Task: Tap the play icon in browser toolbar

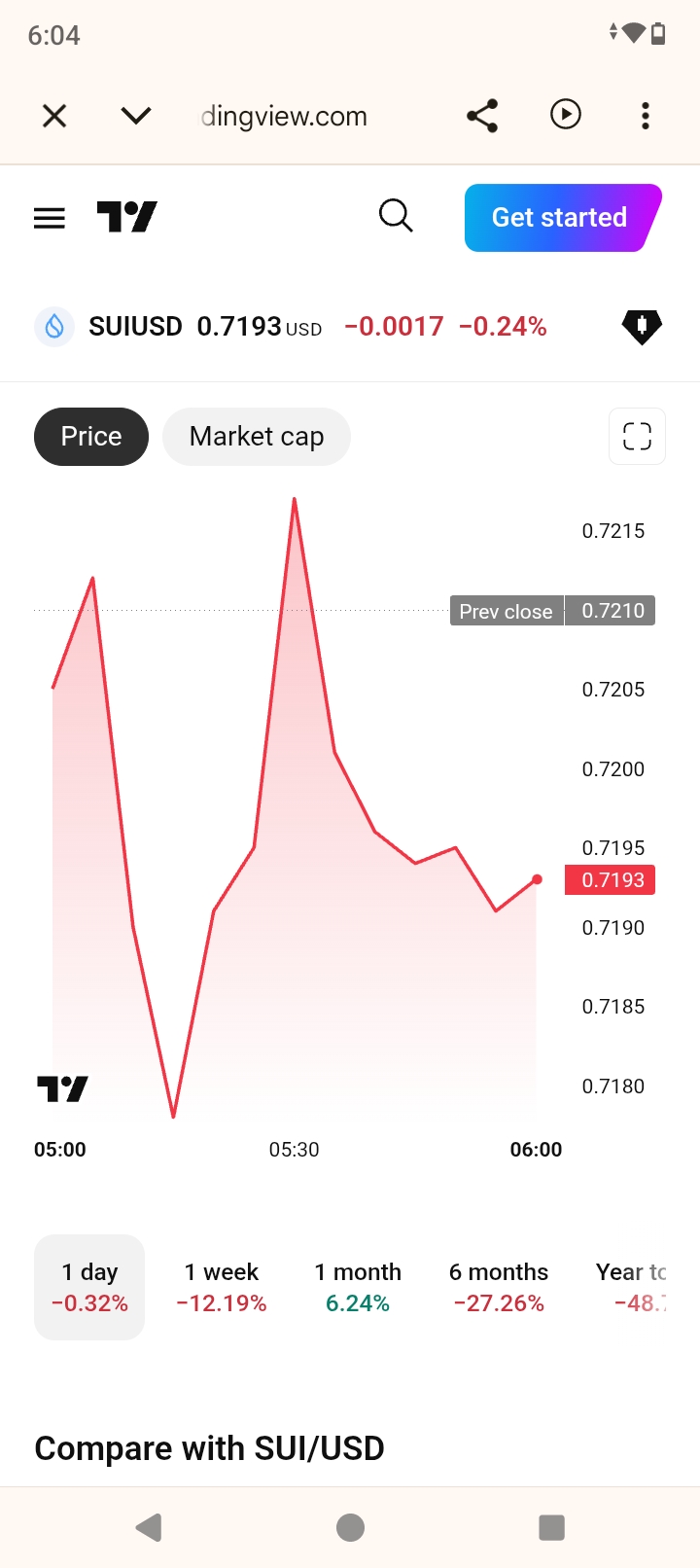Action: [566, 115]
